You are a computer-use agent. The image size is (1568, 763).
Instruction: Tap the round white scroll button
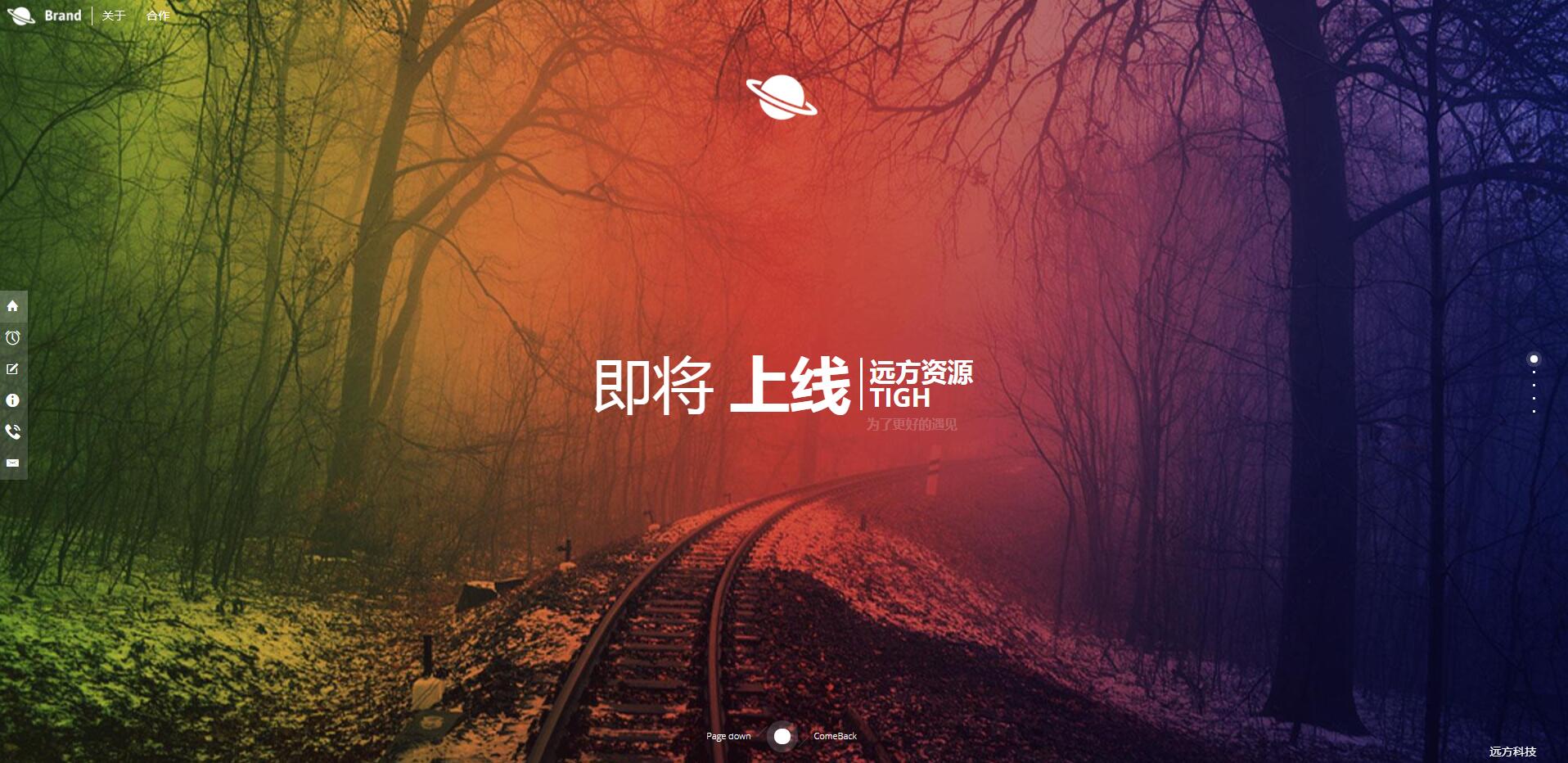tap(782, 736)
